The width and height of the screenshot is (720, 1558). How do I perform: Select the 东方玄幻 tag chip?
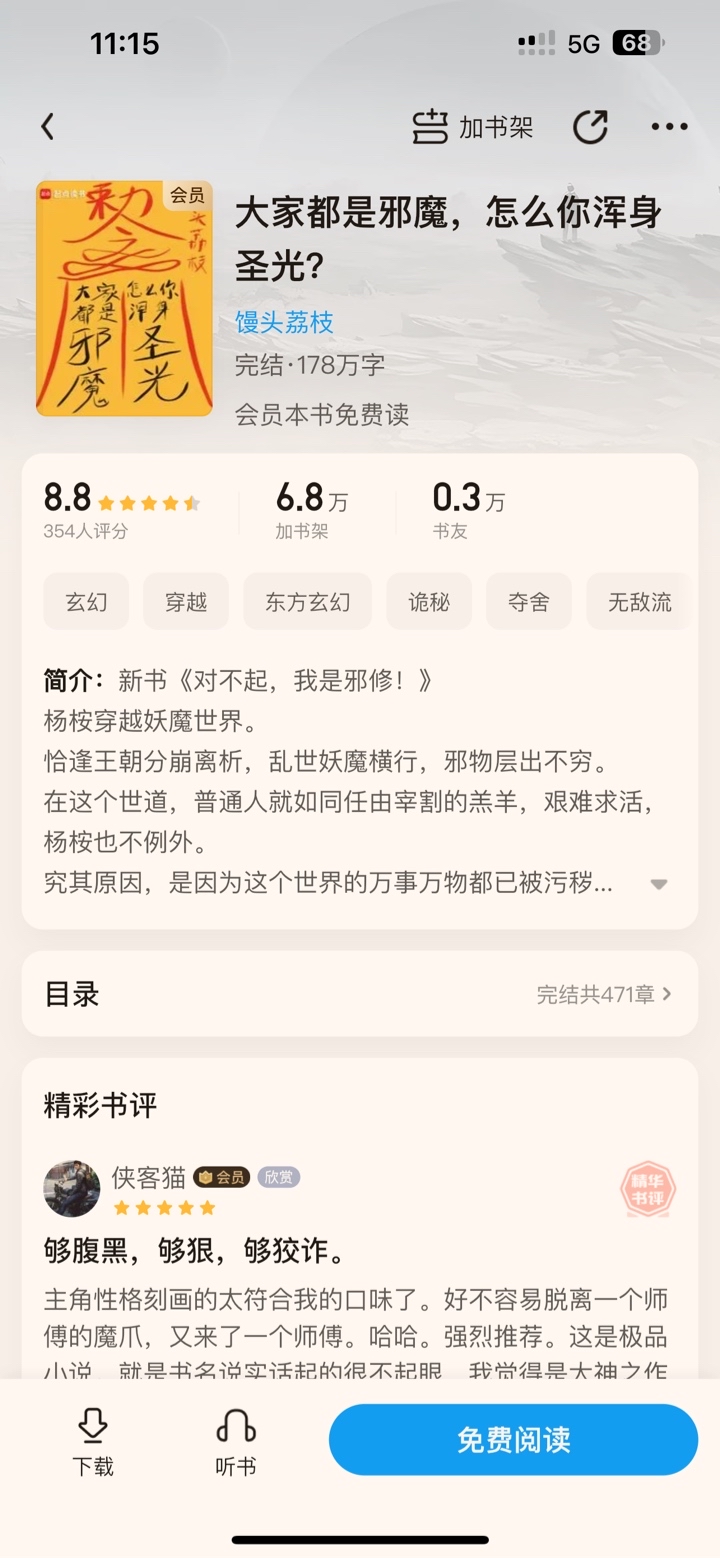(x=307, y=601)
